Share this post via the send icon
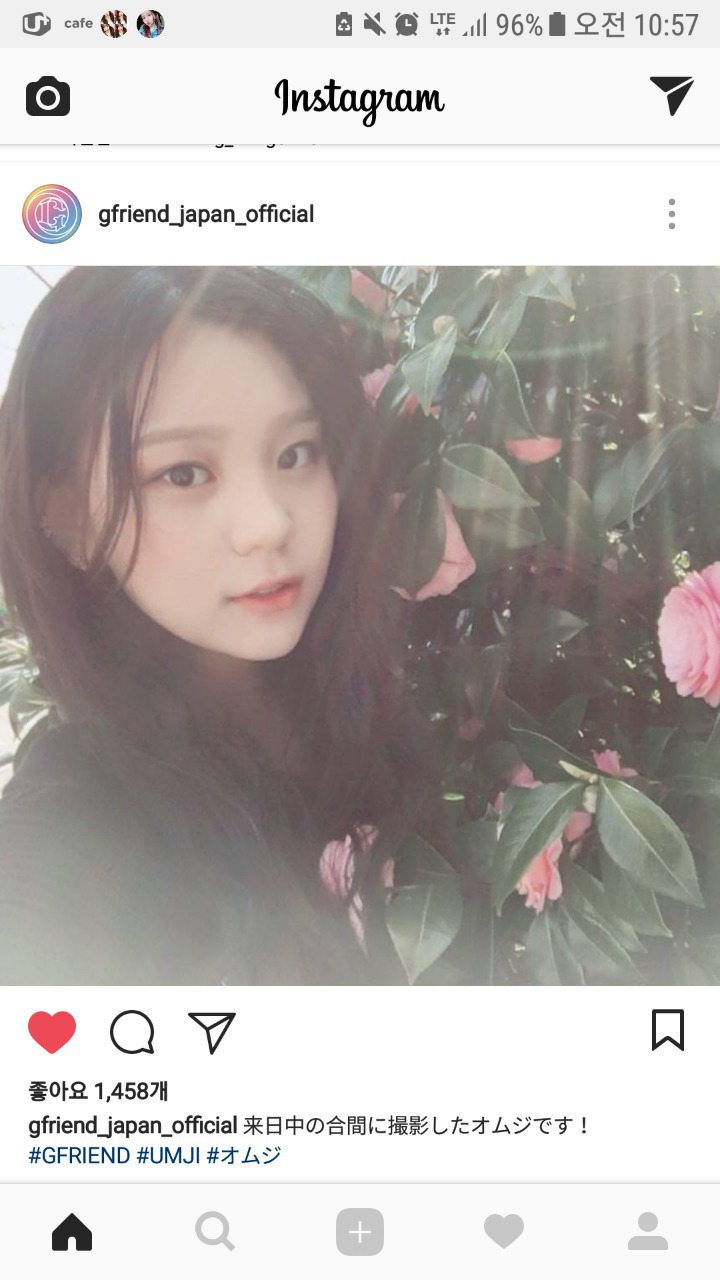This screenshot has width=720, height=1280. 212,1032
